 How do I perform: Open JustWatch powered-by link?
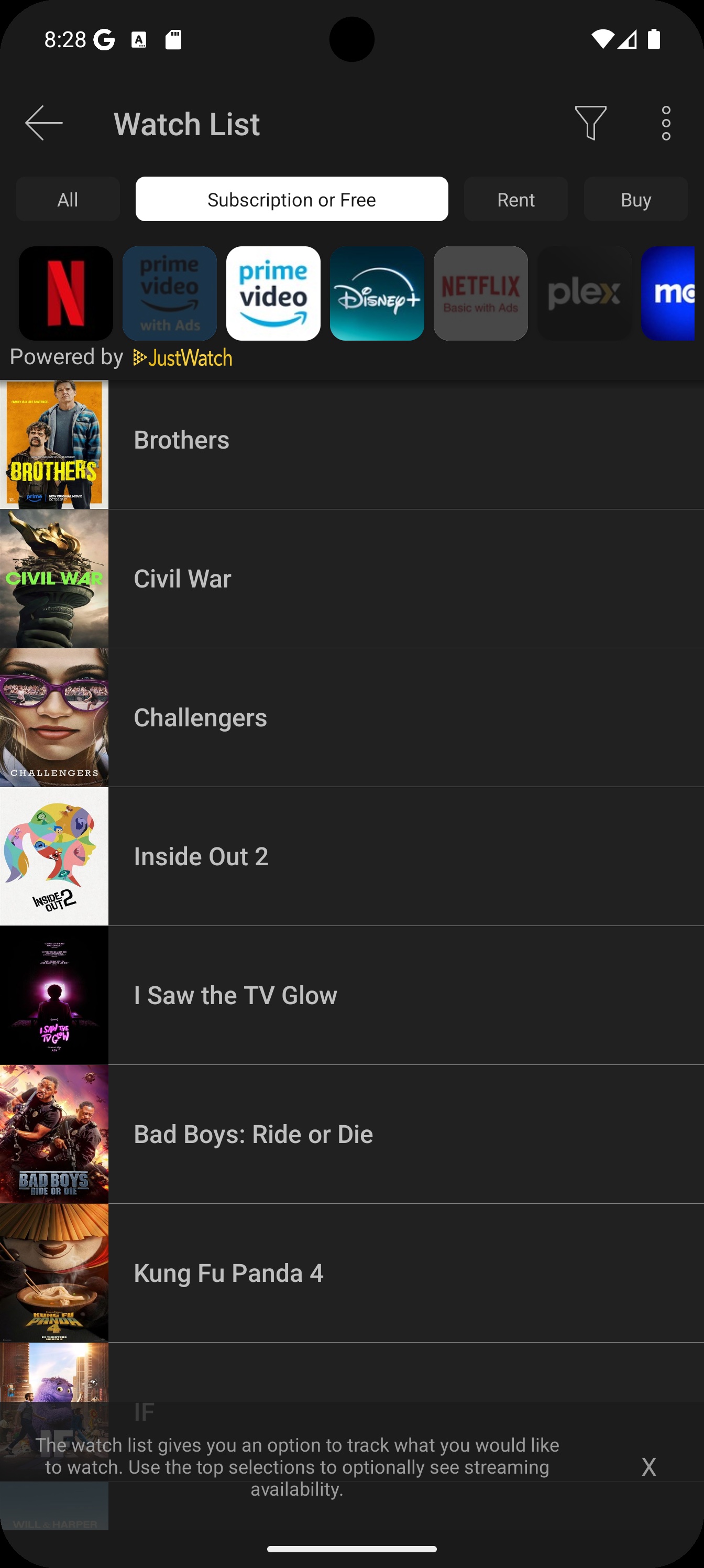click(x=182, y=358)
